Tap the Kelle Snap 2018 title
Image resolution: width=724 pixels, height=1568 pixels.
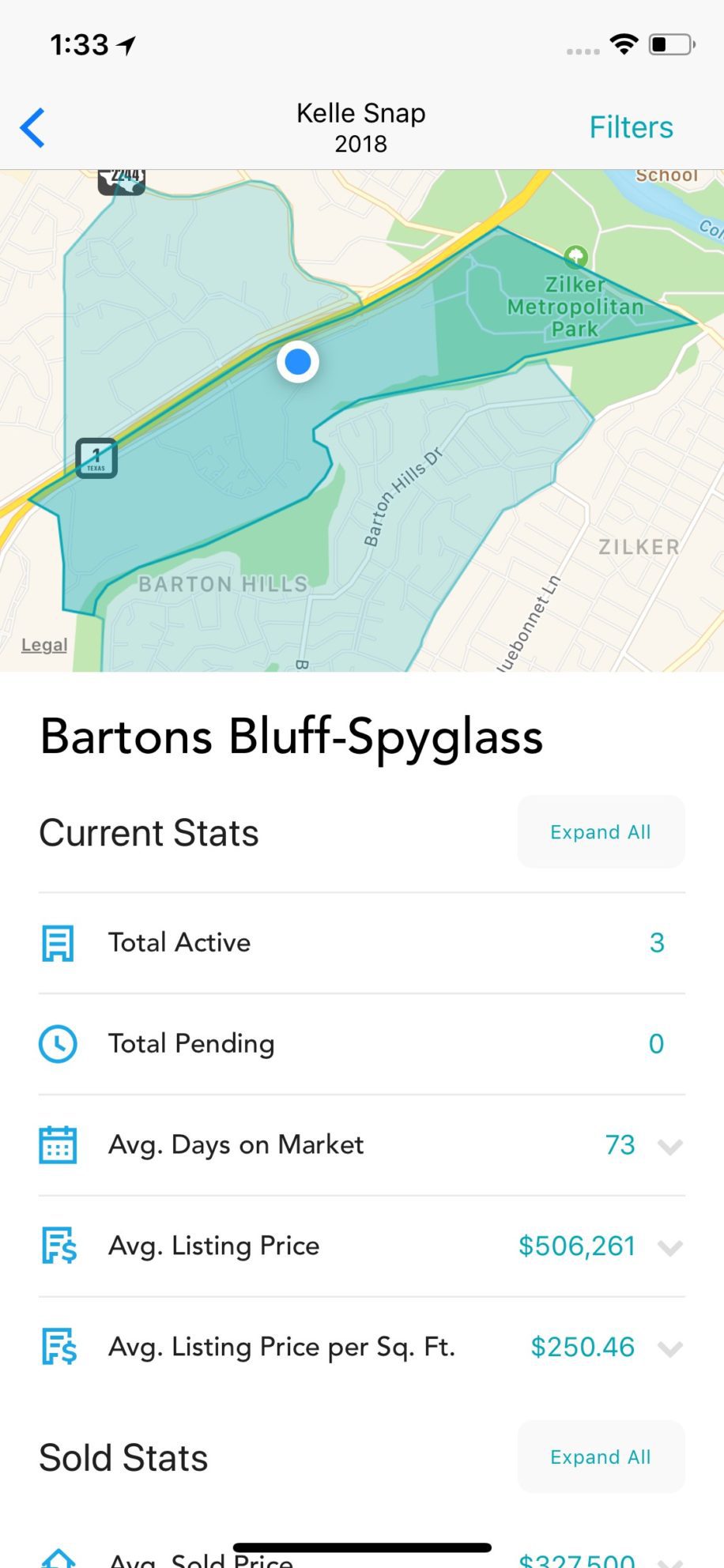tap(360, 126)
